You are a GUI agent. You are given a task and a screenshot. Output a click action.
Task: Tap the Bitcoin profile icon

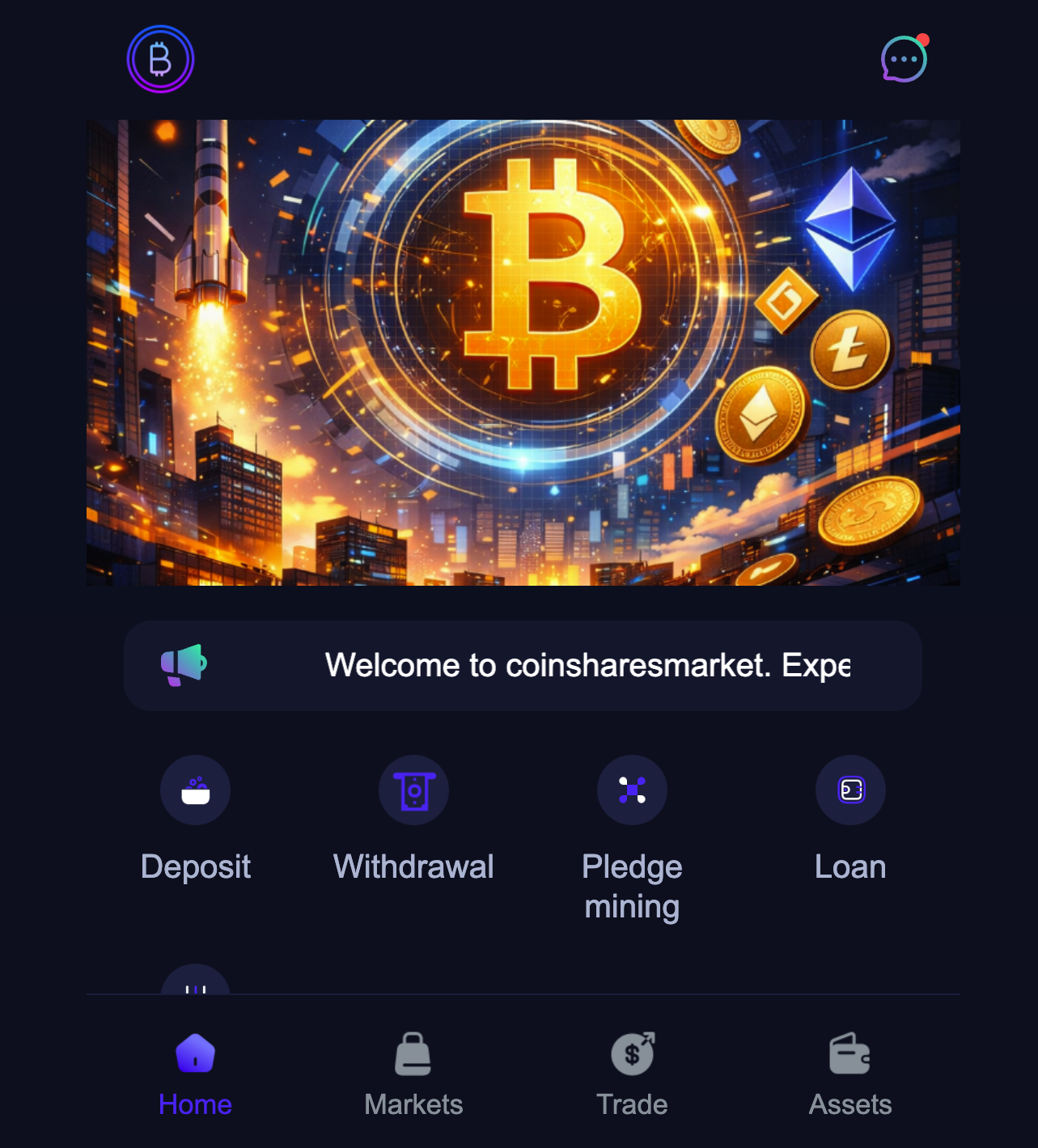(x=160, y=59)
